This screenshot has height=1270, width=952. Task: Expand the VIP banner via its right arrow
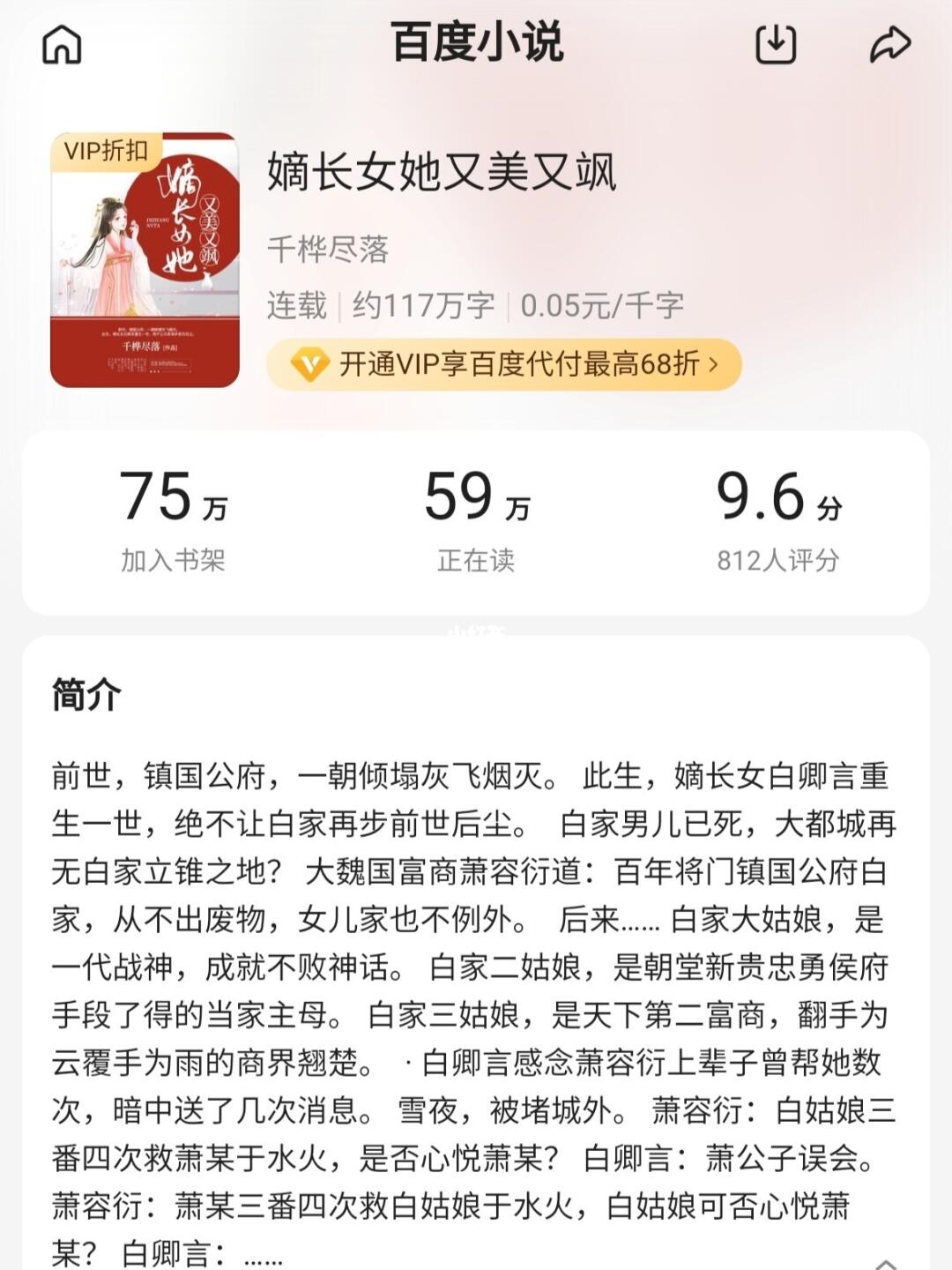(x=715, y=365)
